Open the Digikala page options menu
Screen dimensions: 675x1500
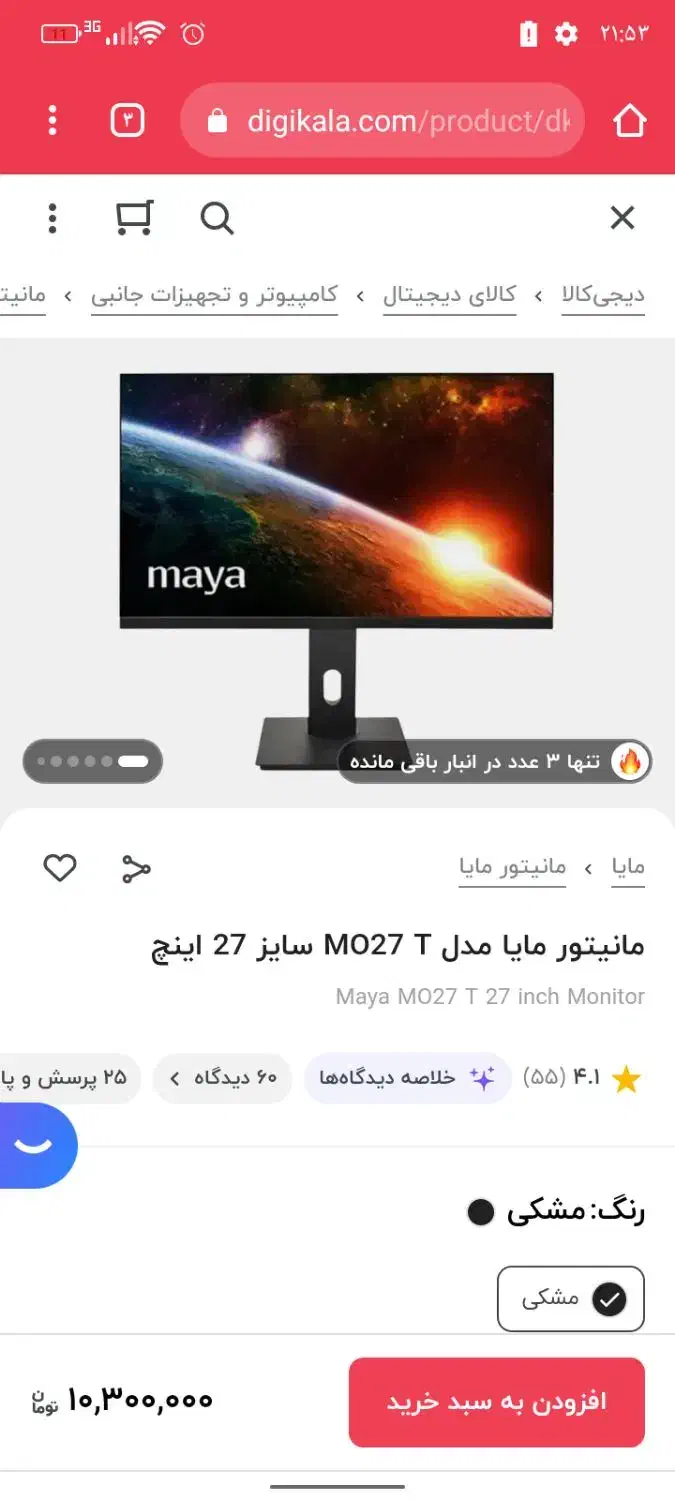52,217
